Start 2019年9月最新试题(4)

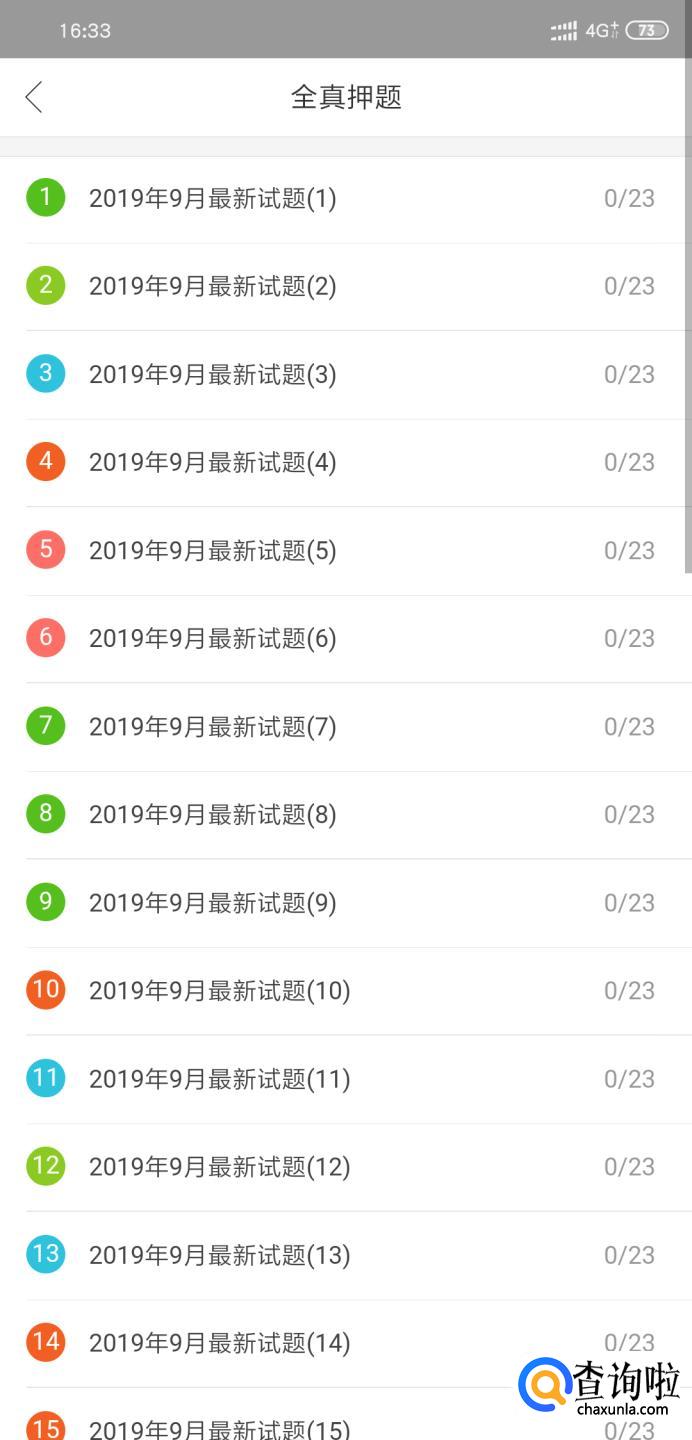[x=212, y=463]
